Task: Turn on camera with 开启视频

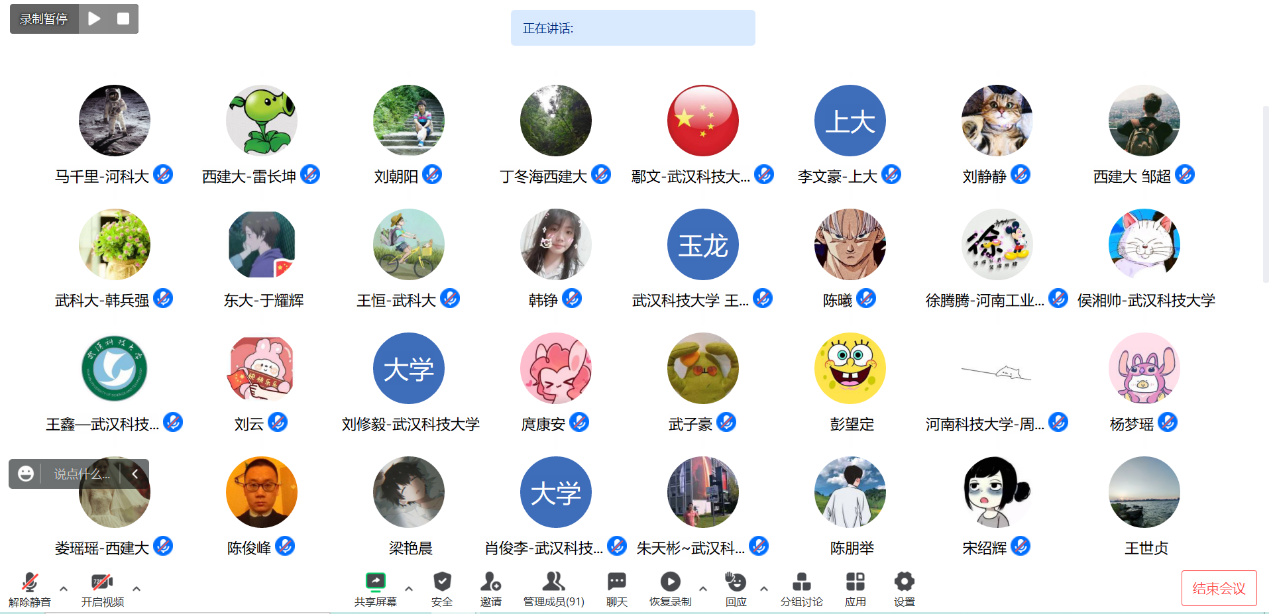Action: (x=102, y=588)
